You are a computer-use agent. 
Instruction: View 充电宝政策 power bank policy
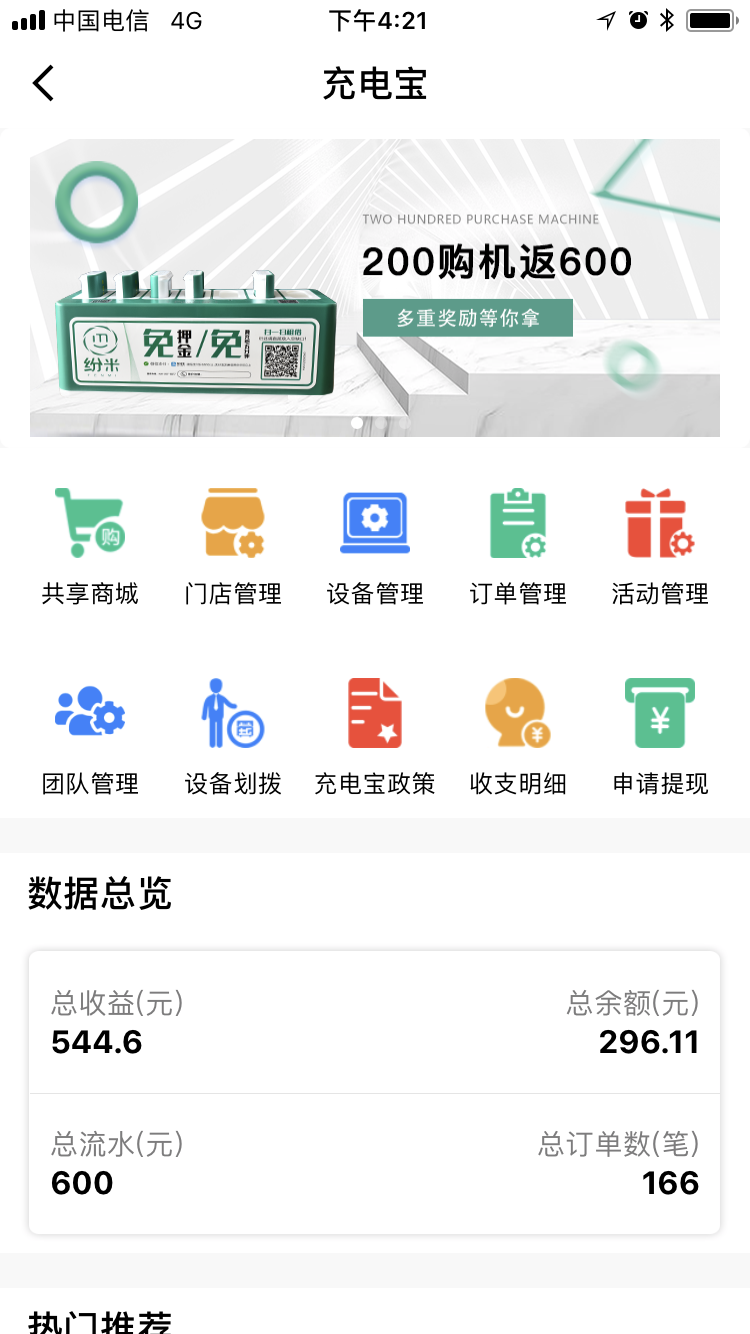pyautogui.click(x=375, y=737)
